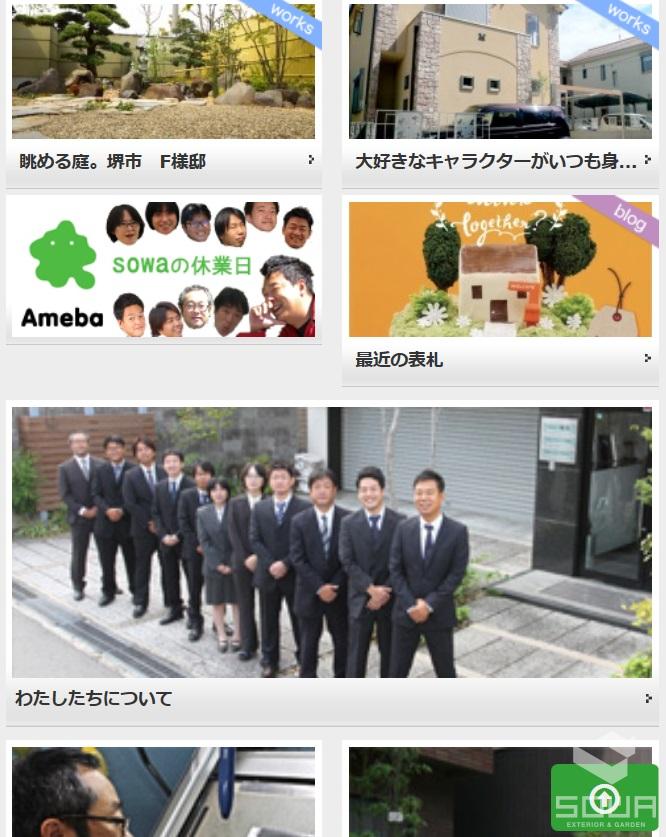Open the Ameba sowaの休業日 banner
This screenshot has width=666, height=837.
click(x=163, y=269)
